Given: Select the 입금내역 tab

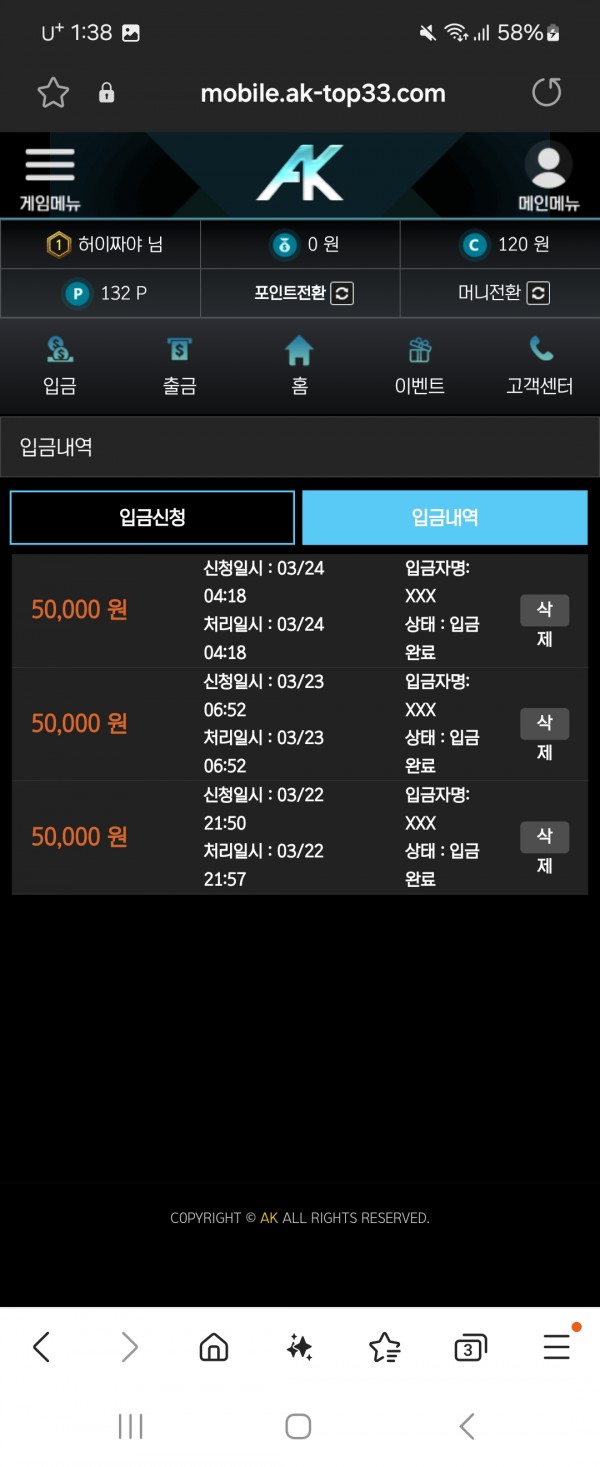Looking at the screenshot, I should click(445, 517).
